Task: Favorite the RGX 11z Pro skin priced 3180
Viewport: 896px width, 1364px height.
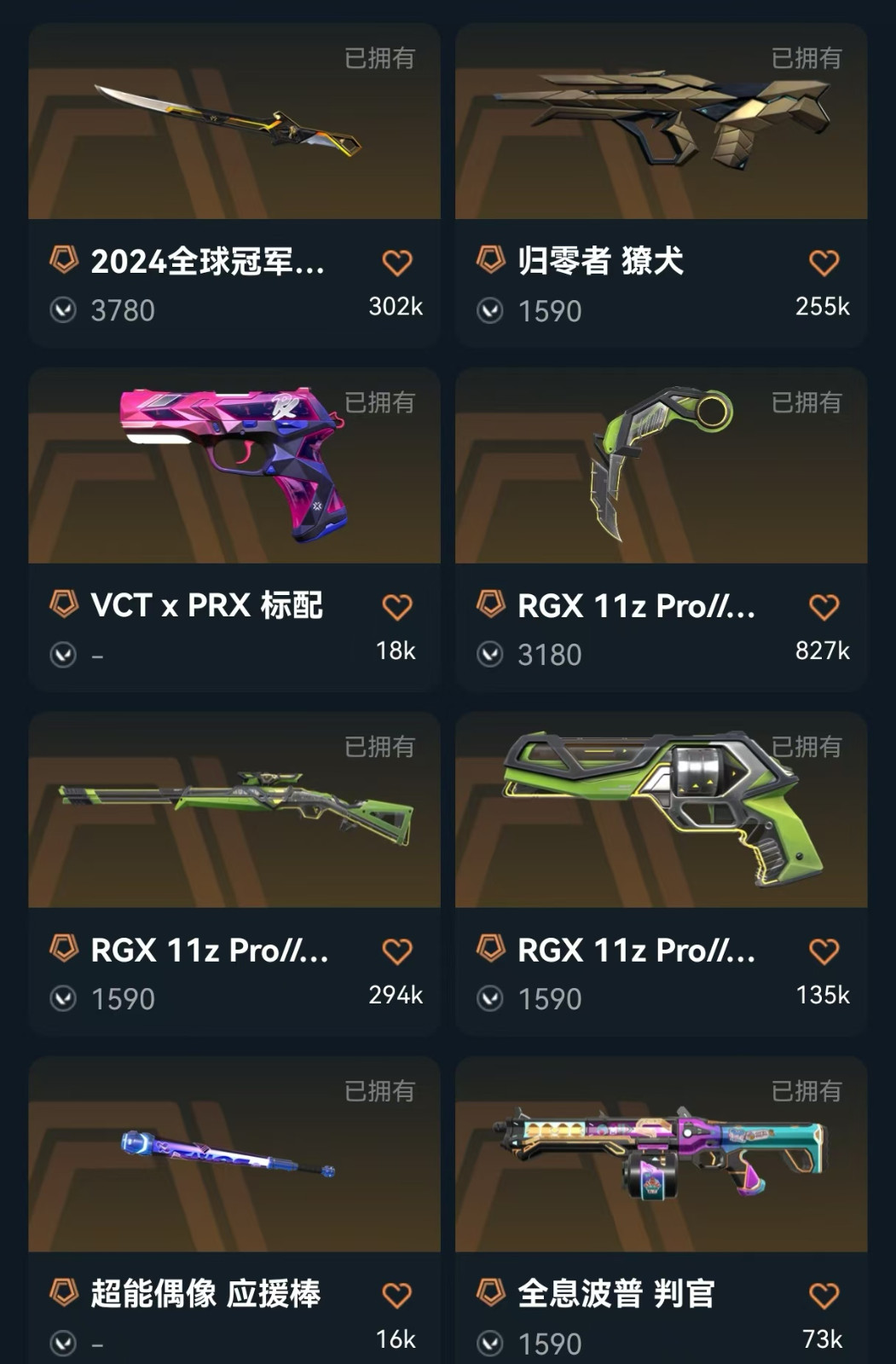Action: [x=824, y=607]
